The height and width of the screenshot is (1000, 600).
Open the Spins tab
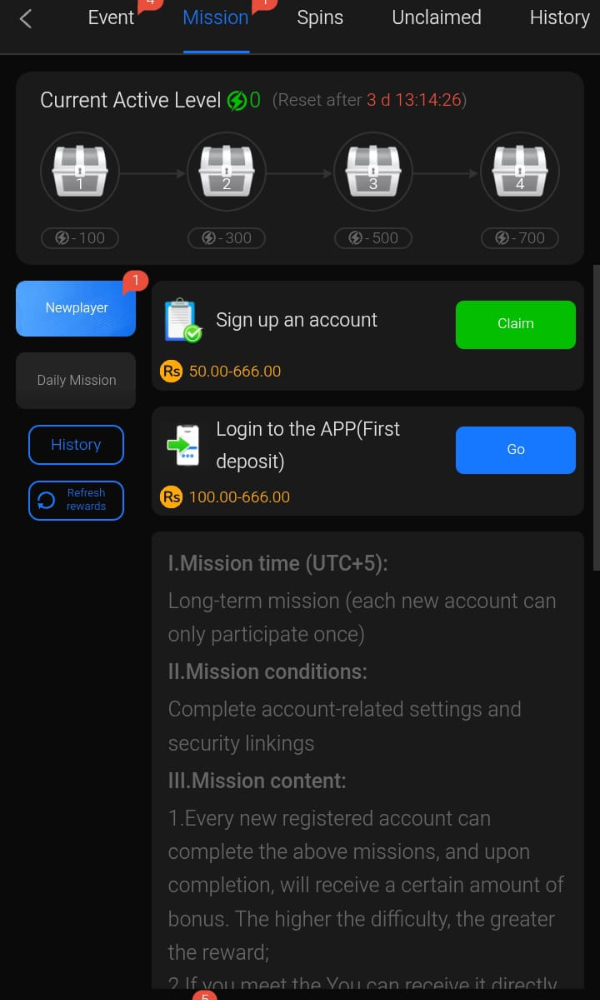pyautogui.click(x=320, y=18)
